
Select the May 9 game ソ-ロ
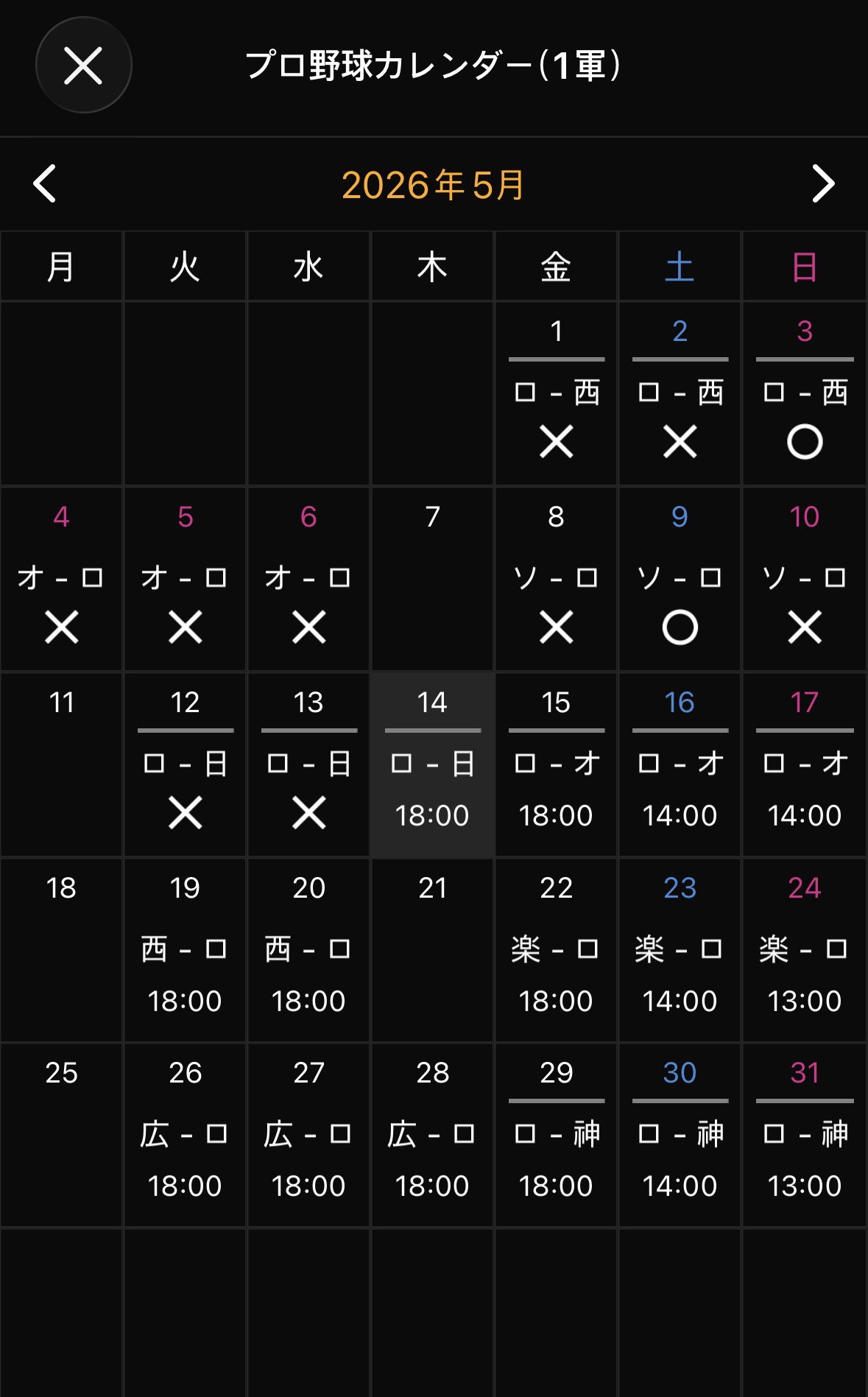tap(680, 579)
